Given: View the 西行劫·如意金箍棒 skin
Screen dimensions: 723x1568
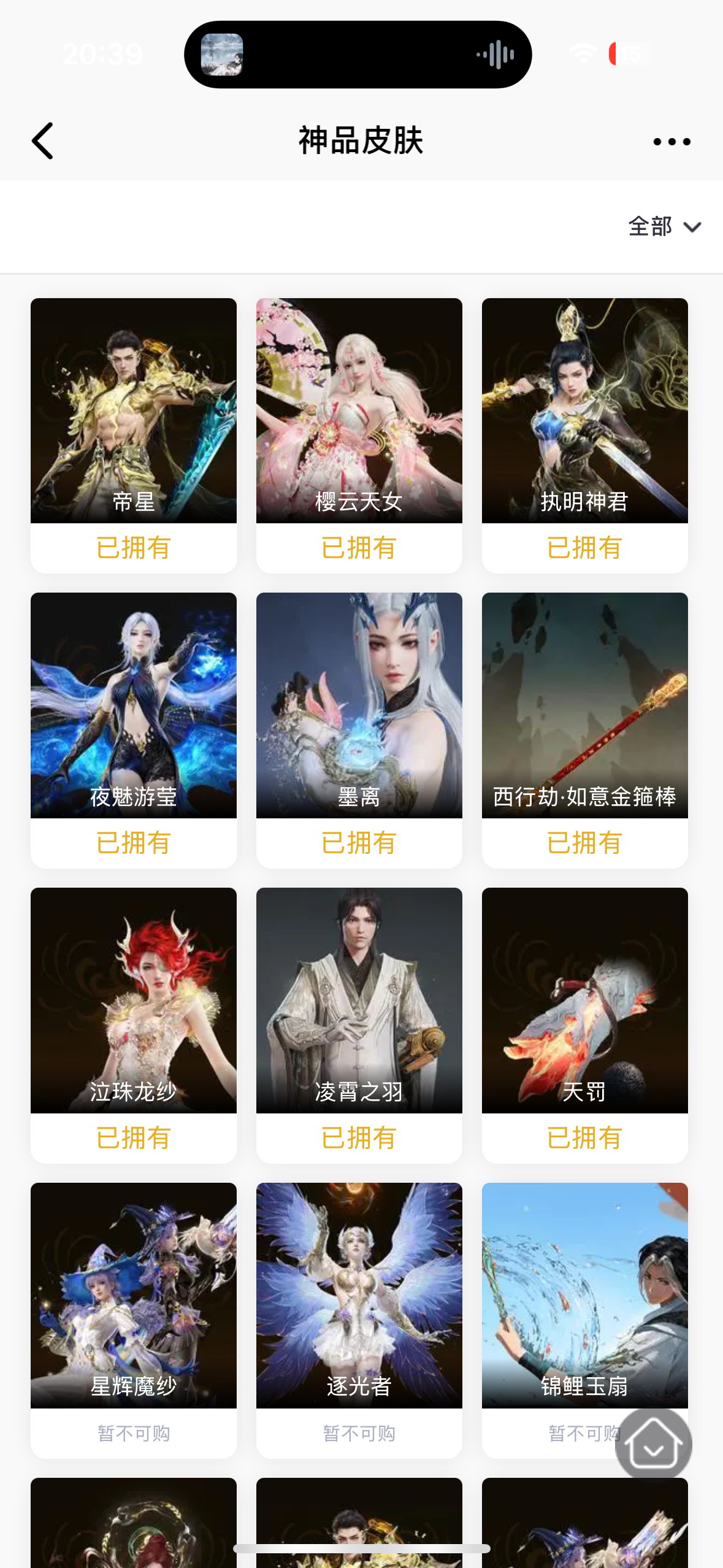Looking at the screenshot, I should [584, 705].
